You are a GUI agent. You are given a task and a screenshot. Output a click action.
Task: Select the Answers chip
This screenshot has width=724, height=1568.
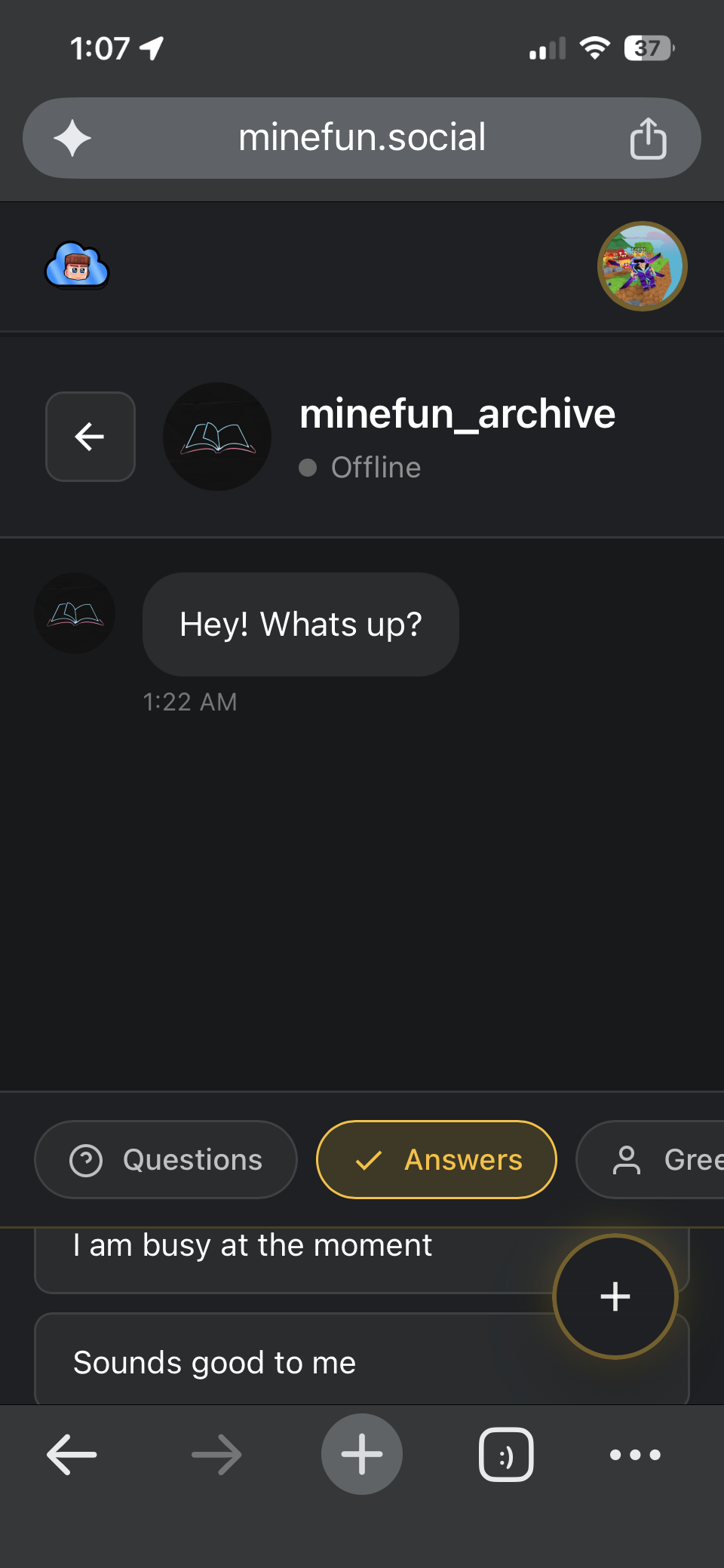[437, 1159]
